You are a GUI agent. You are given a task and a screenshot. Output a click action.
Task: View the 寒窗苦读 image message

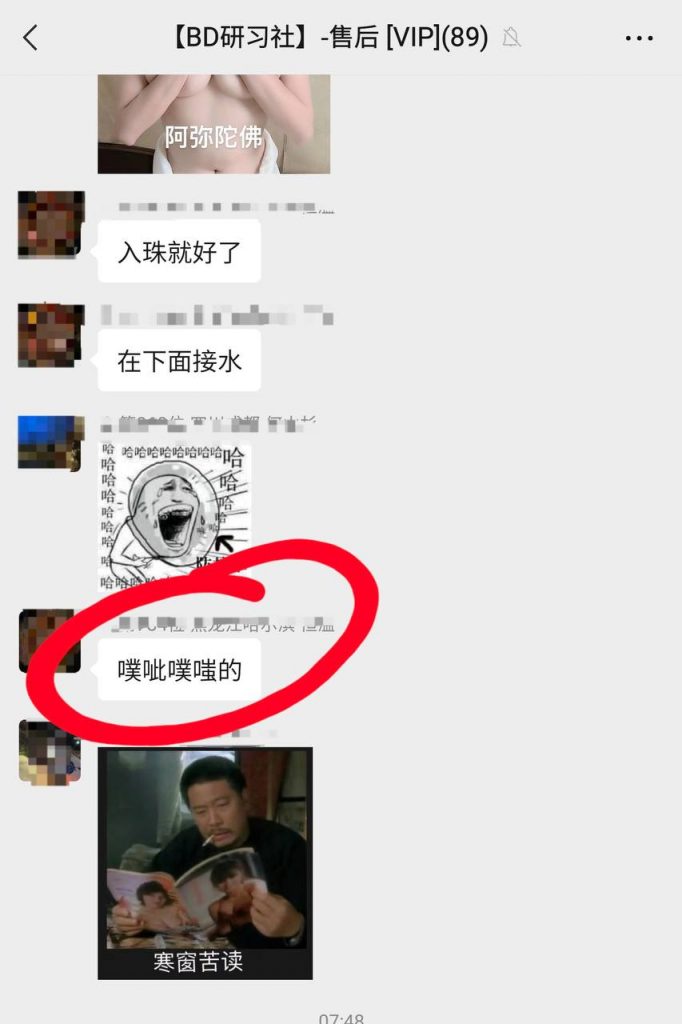tap(205, 862)
